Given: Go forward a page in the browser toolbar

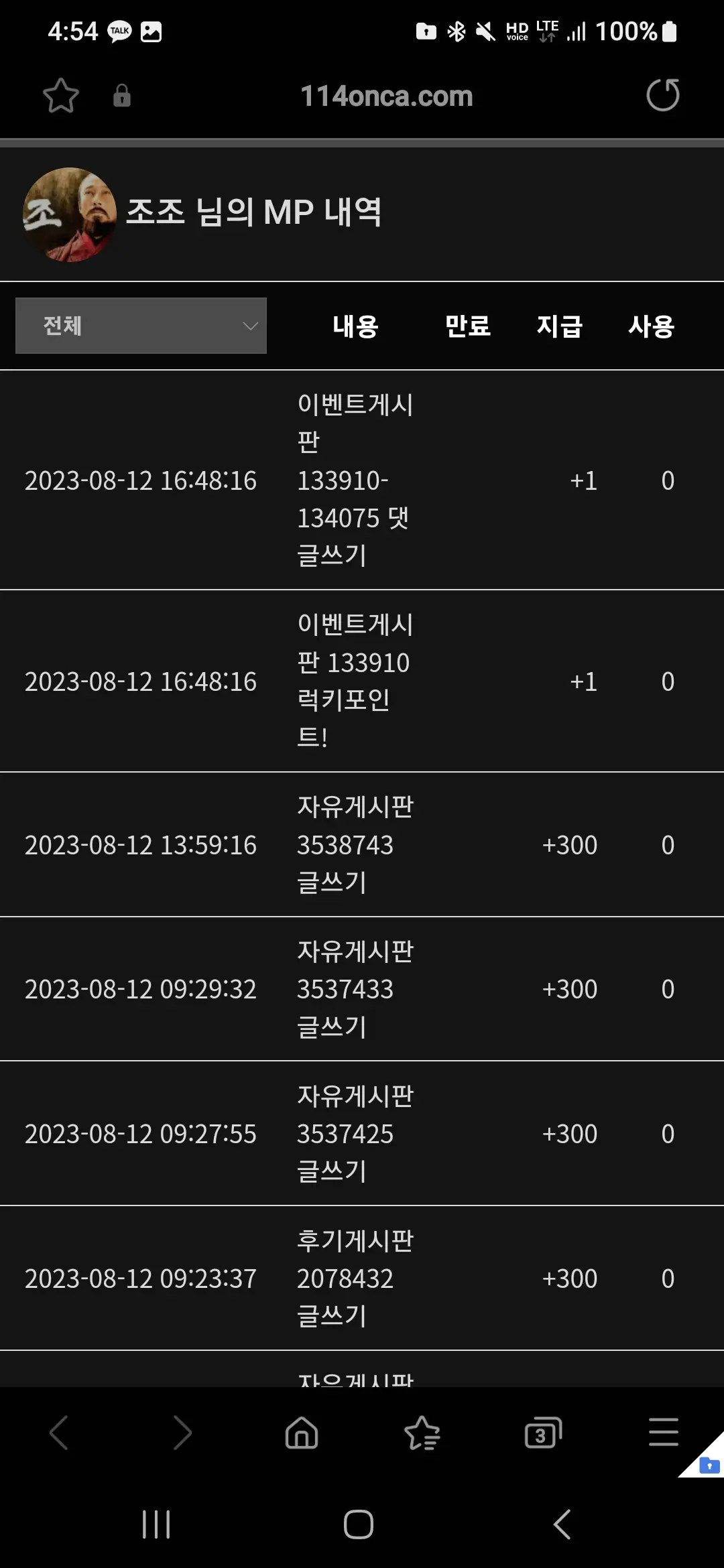Looking at the screenshot, I should pyautogui.click(x=182, y=1433).
